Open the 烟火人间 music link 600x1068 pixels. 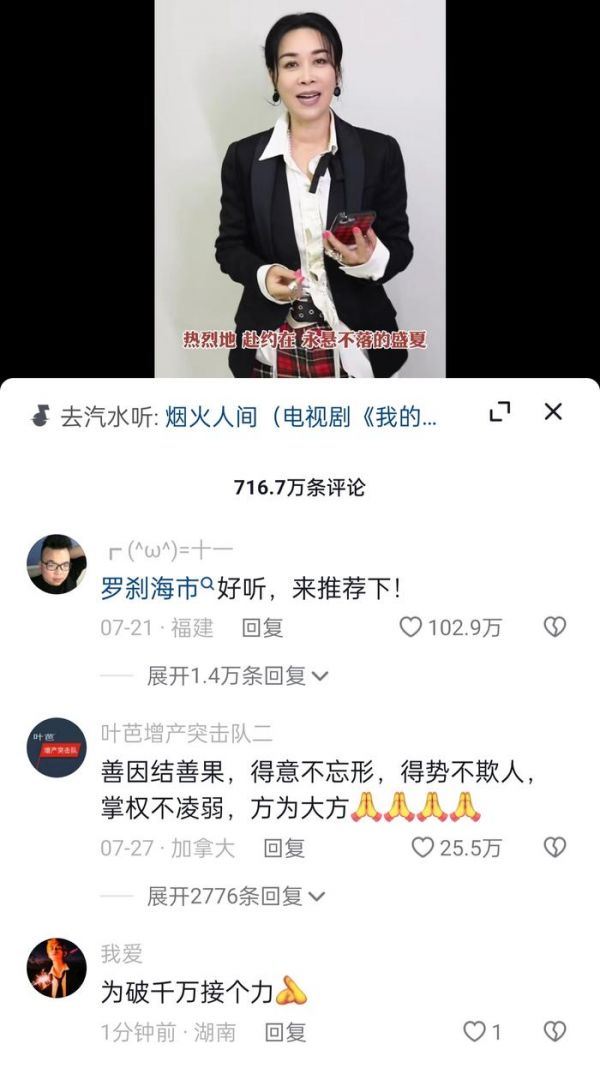302,416
